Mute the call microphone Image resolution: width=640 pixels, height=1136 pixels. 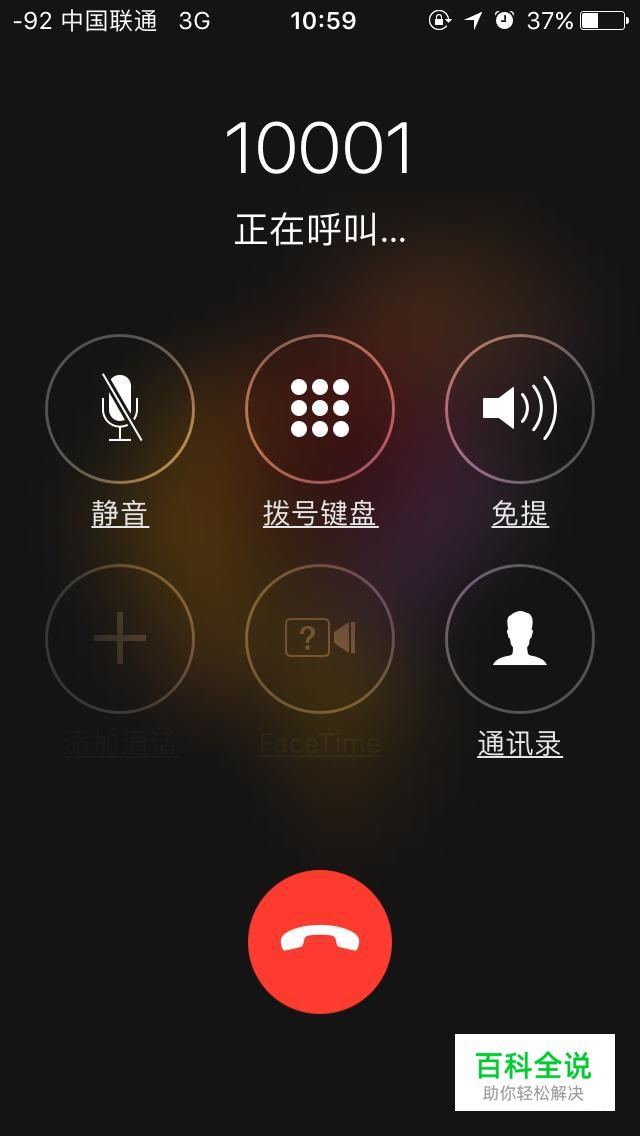pos(120,408)
